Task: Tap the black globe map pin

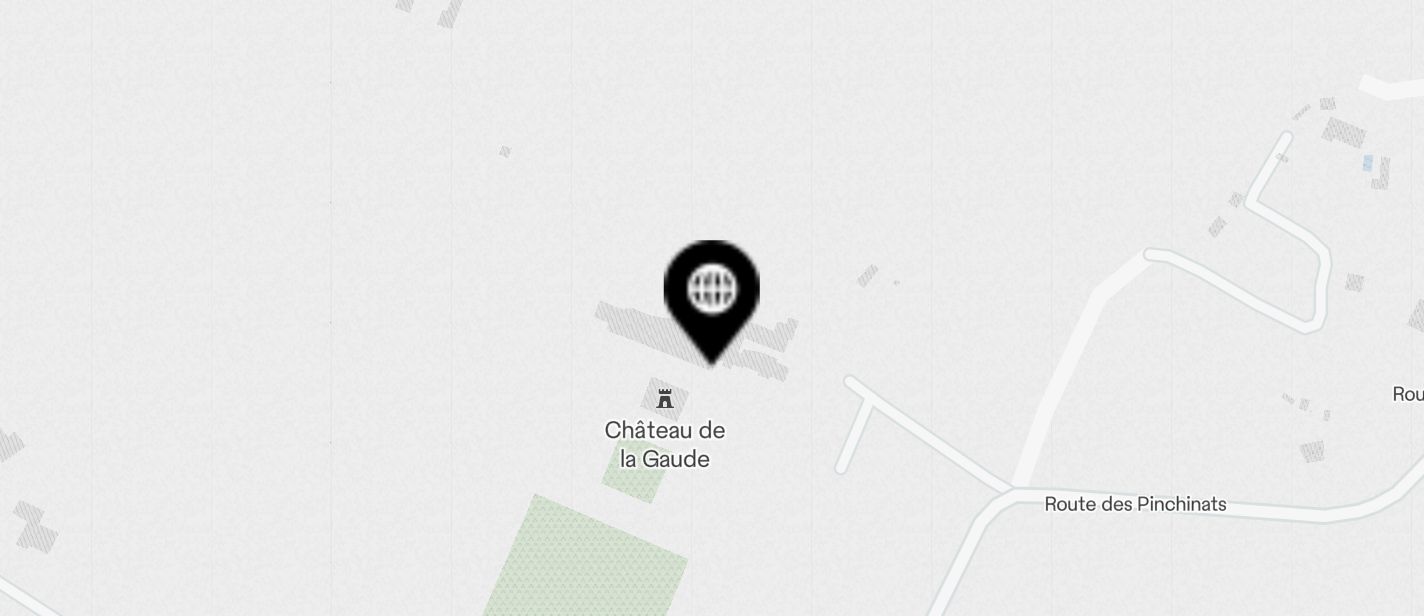Action: click(711, 293)
